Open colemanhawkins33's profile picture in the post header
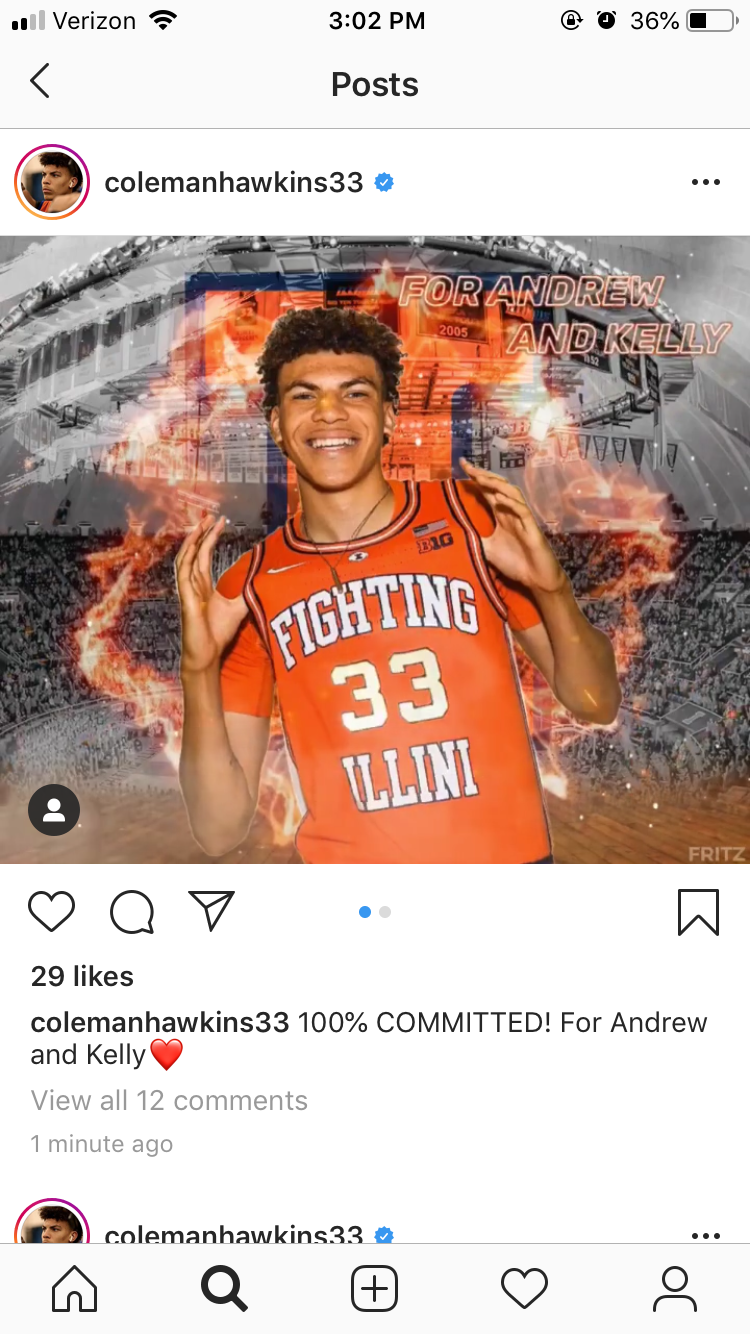The height and width of the screenshot is (1334, 750). (52, 182)
